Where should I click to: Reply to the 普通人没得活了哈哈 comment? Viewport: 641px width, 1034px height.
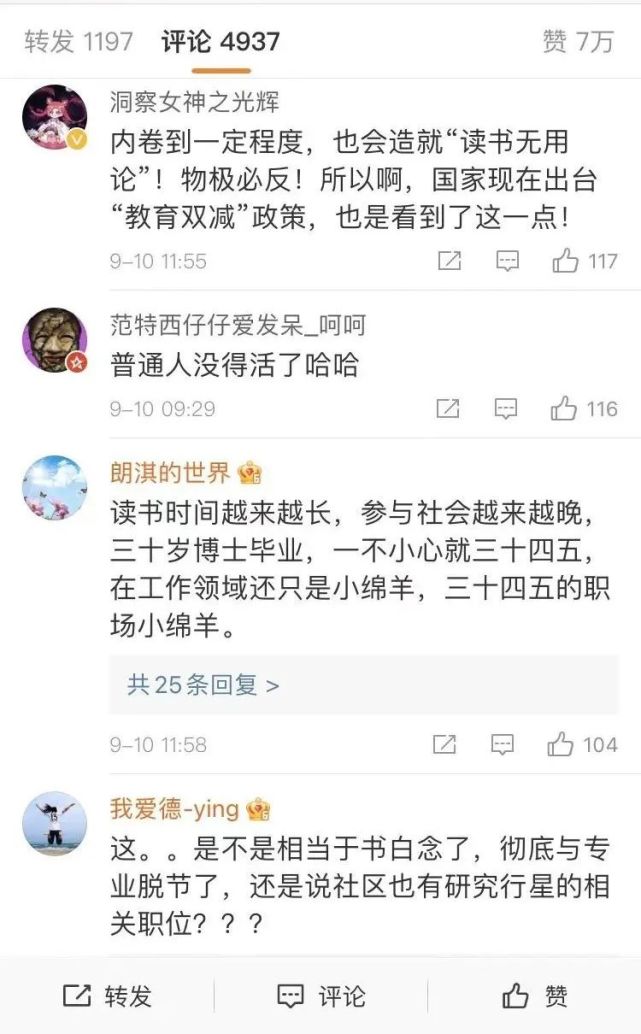click(x=506, y=409)
